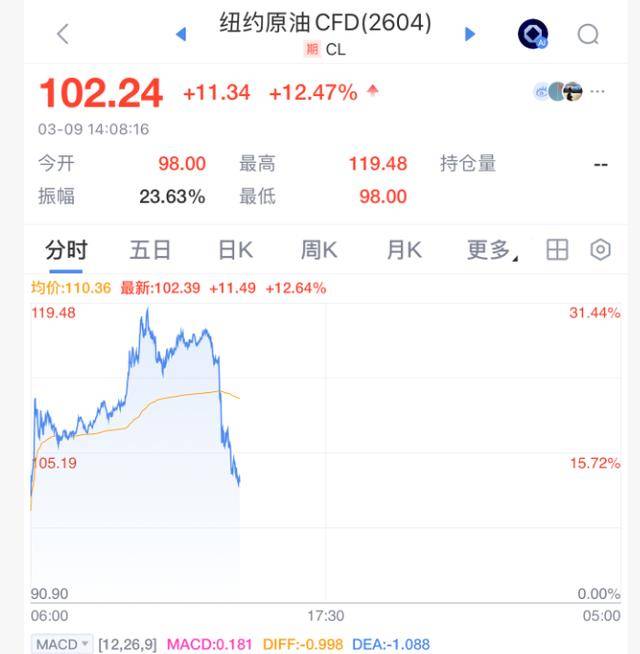
Task: Switch to the 五日 chart tab
Action: [150, 250]
